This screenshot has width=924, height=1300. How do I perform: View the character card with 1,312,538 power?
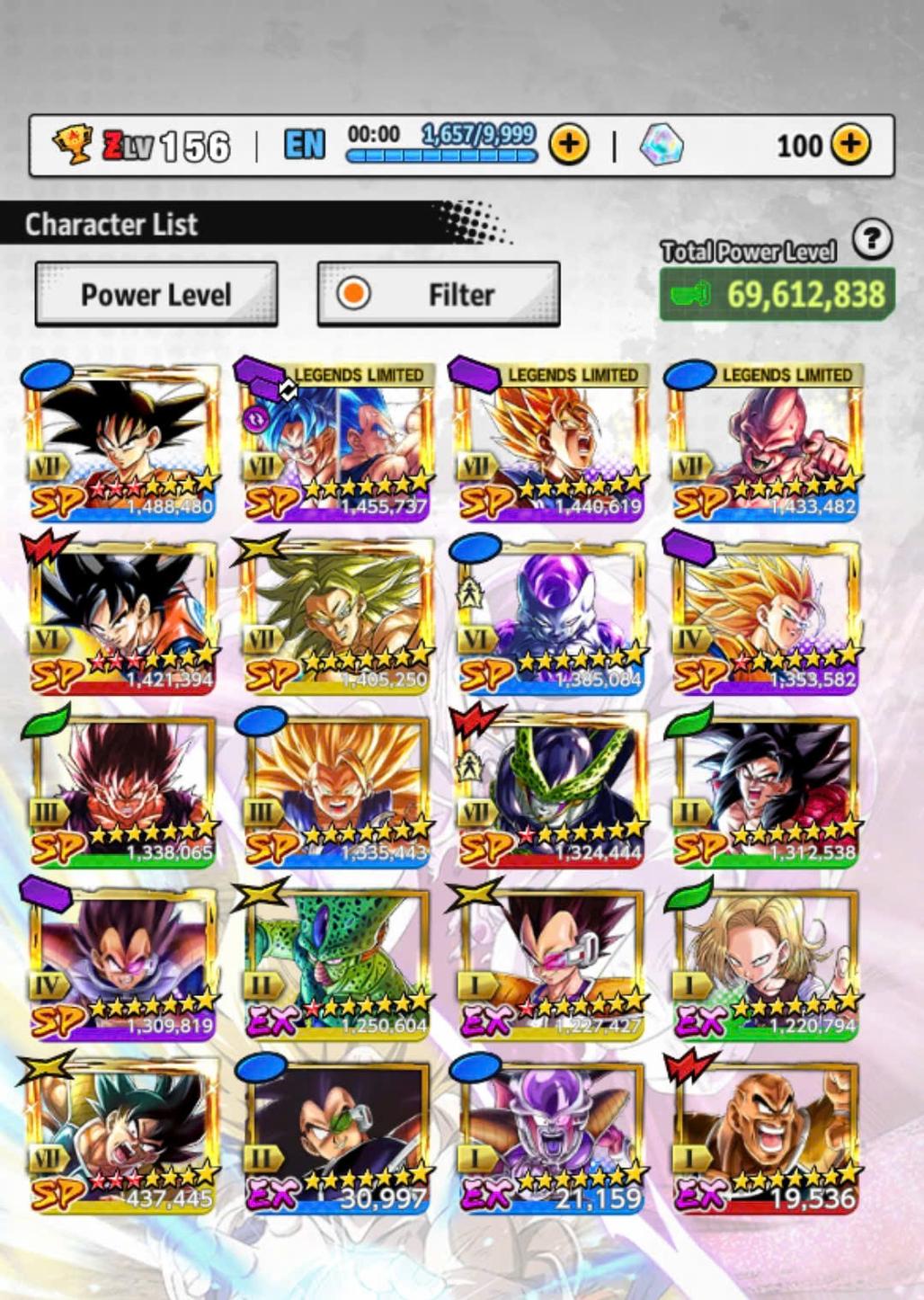[x=764, y=789]
